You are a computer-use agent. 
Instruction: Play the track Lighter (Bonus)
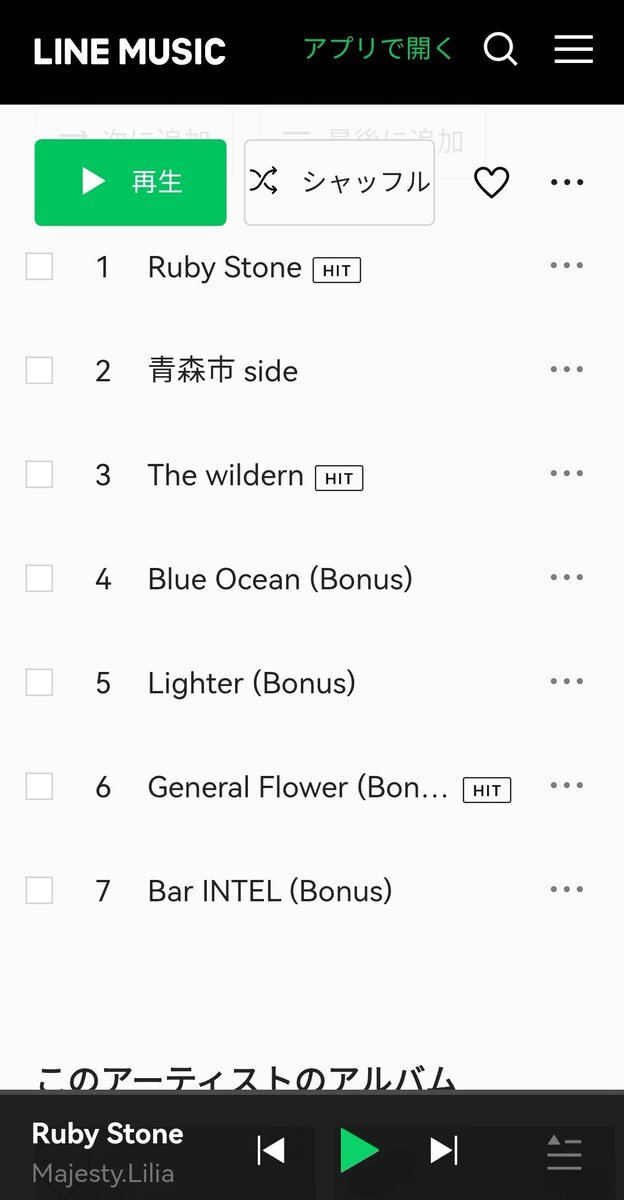pyautogui.click(x=251, y=683)
